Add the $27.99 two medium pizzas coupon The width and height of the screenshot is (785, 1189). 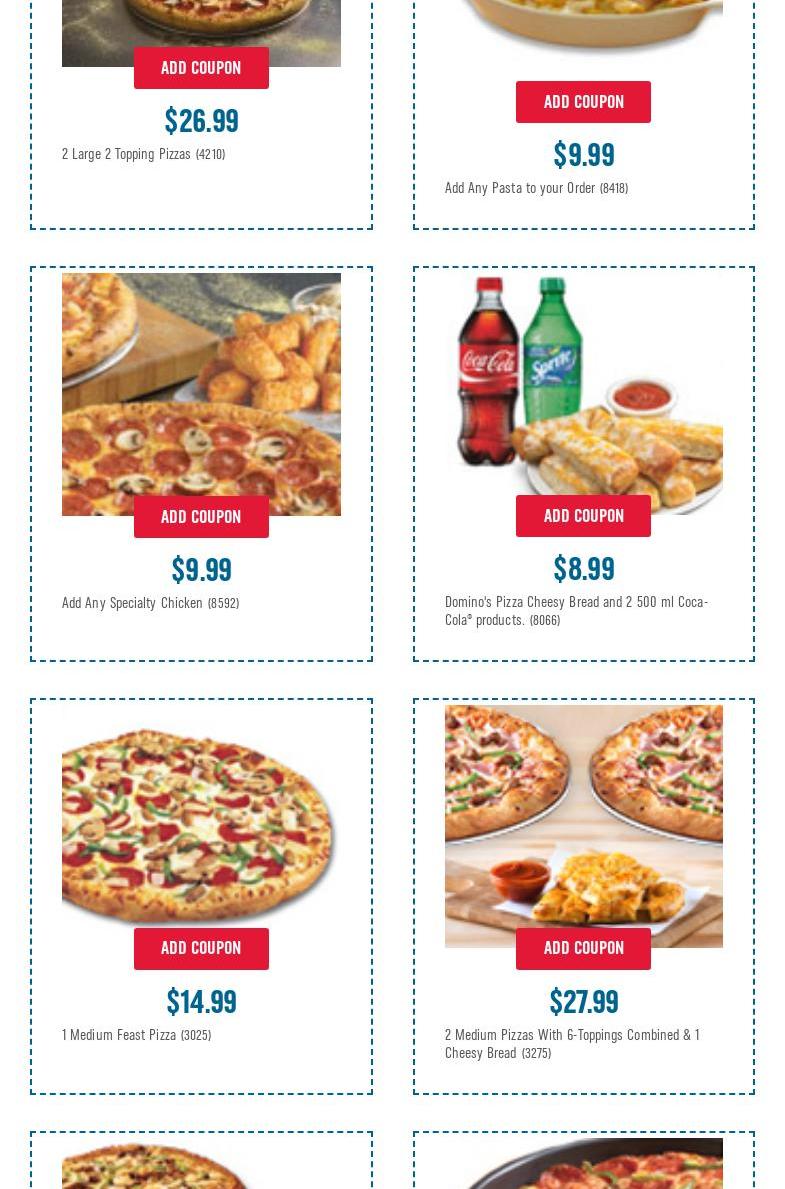[583, 948]
